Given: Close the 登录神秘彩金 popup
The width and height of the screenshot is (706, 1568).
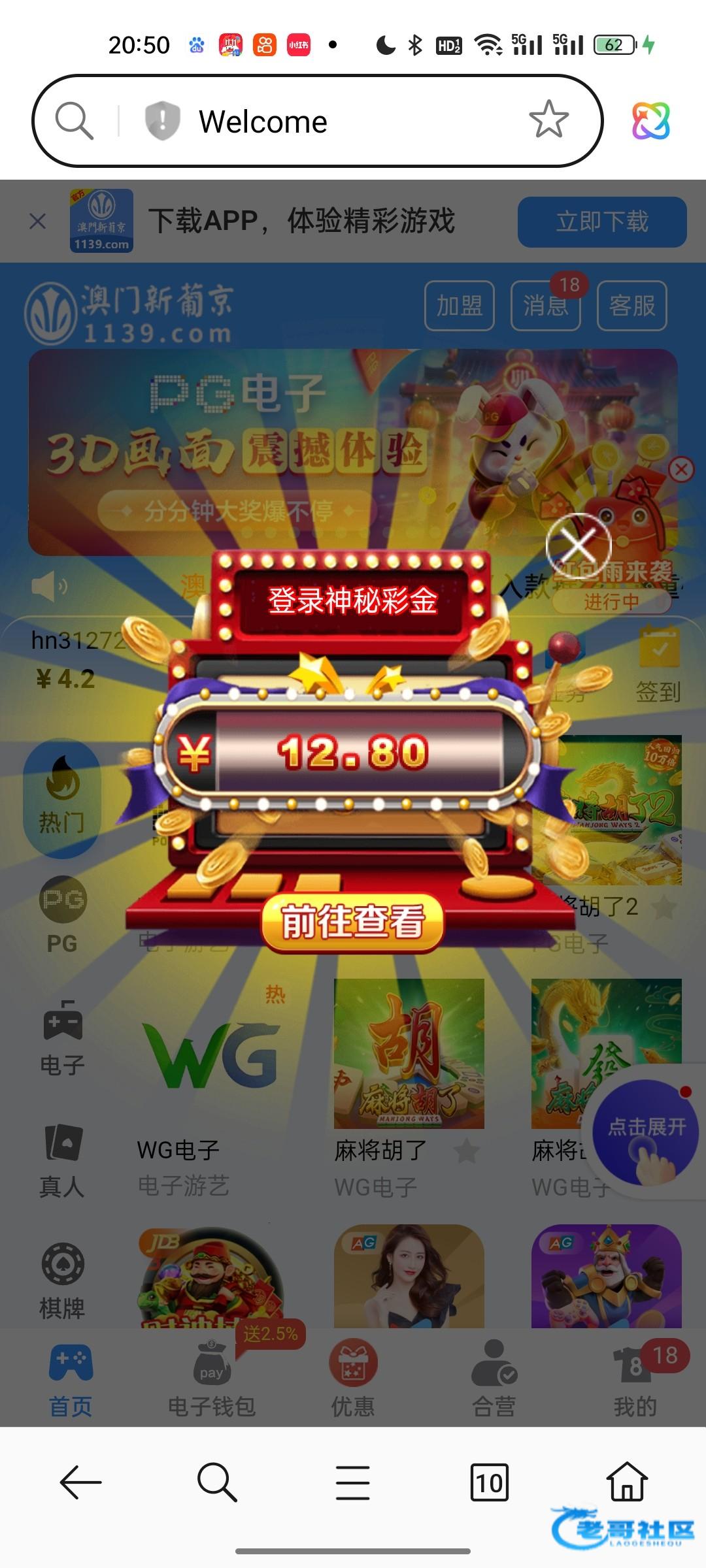Looking at the screenshot, I should click(x=579, y=546).
